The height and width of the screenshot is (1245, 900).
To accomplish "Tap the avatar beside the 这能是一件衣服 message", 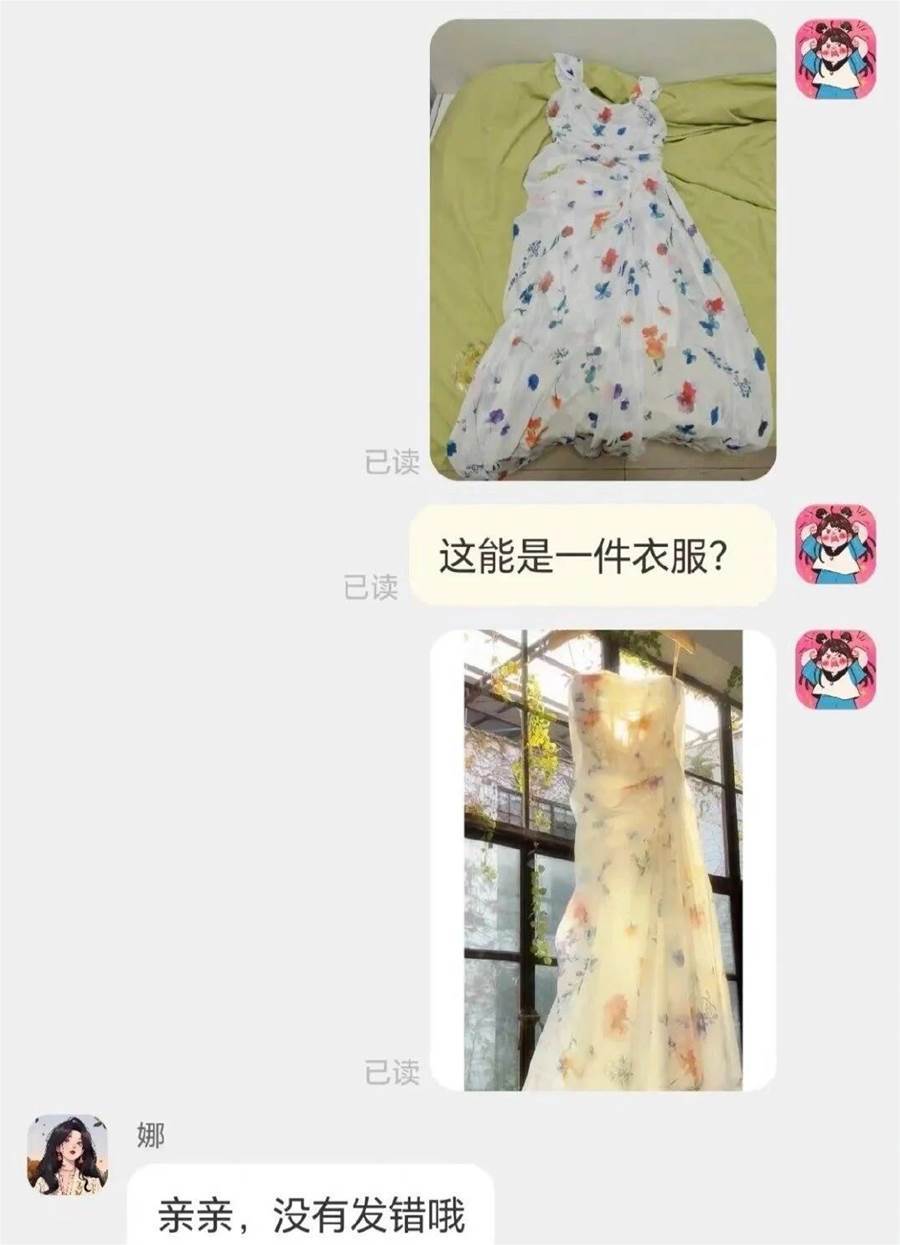I will [x=835, y=544].
